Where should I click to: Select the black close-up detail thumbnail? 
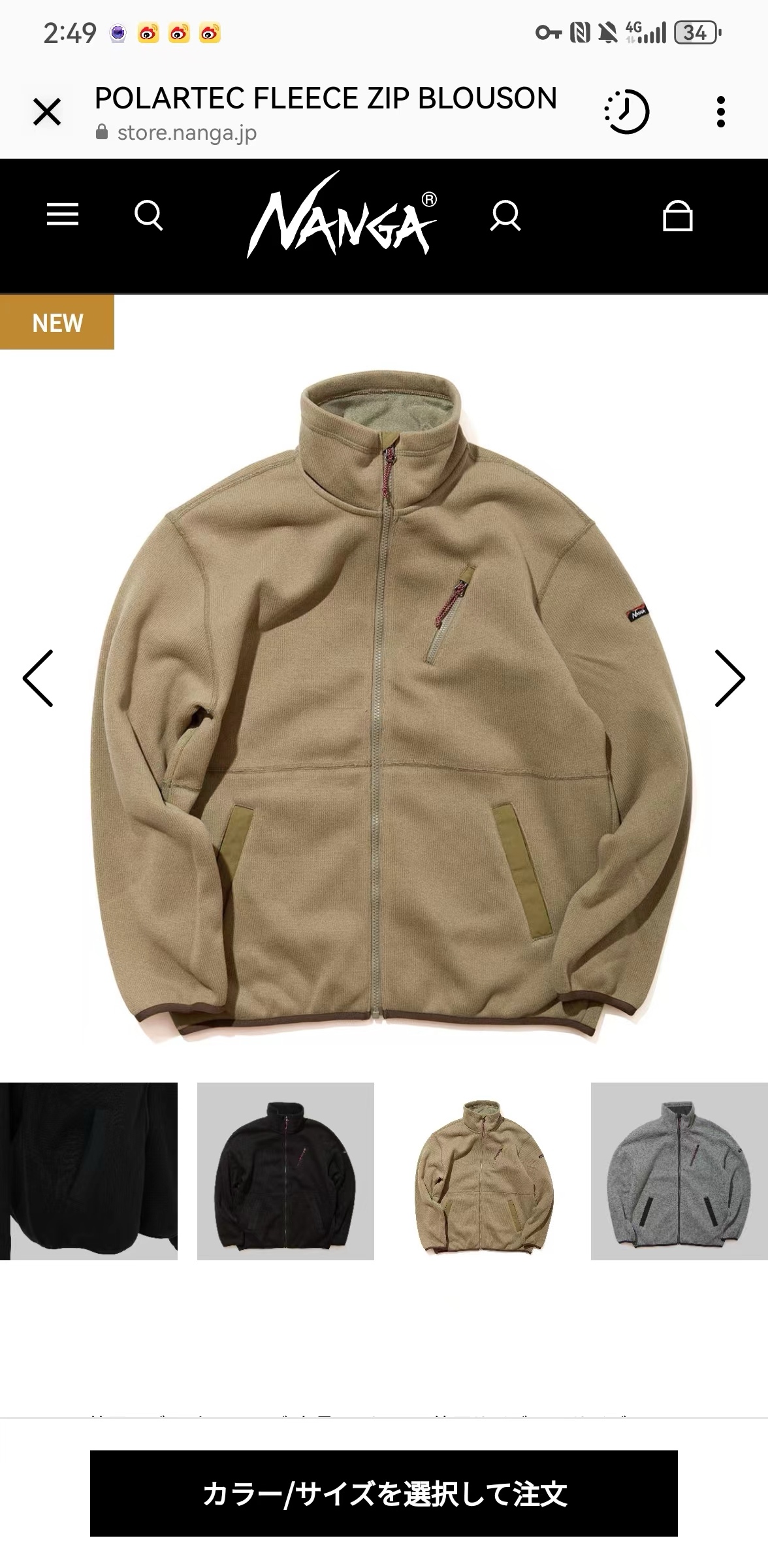pyautogui.click(x=89, y=1171)
